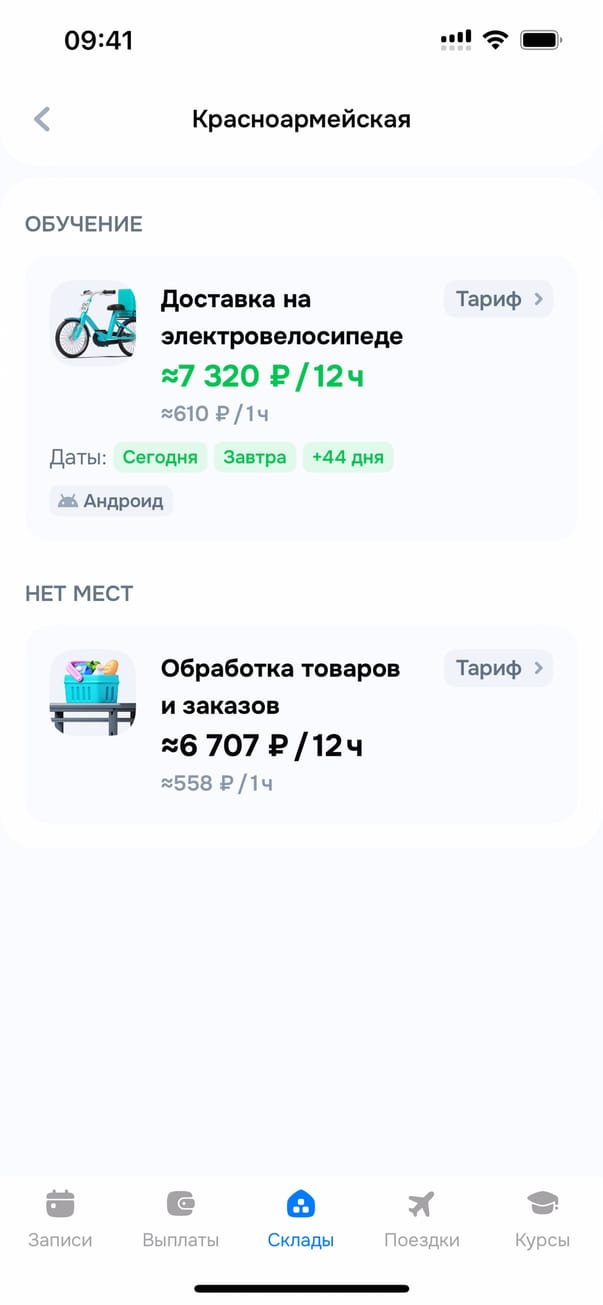Go back from Красноармейская screen
The width and height of the screenshot is (603, 1305).
coord(42,120)
